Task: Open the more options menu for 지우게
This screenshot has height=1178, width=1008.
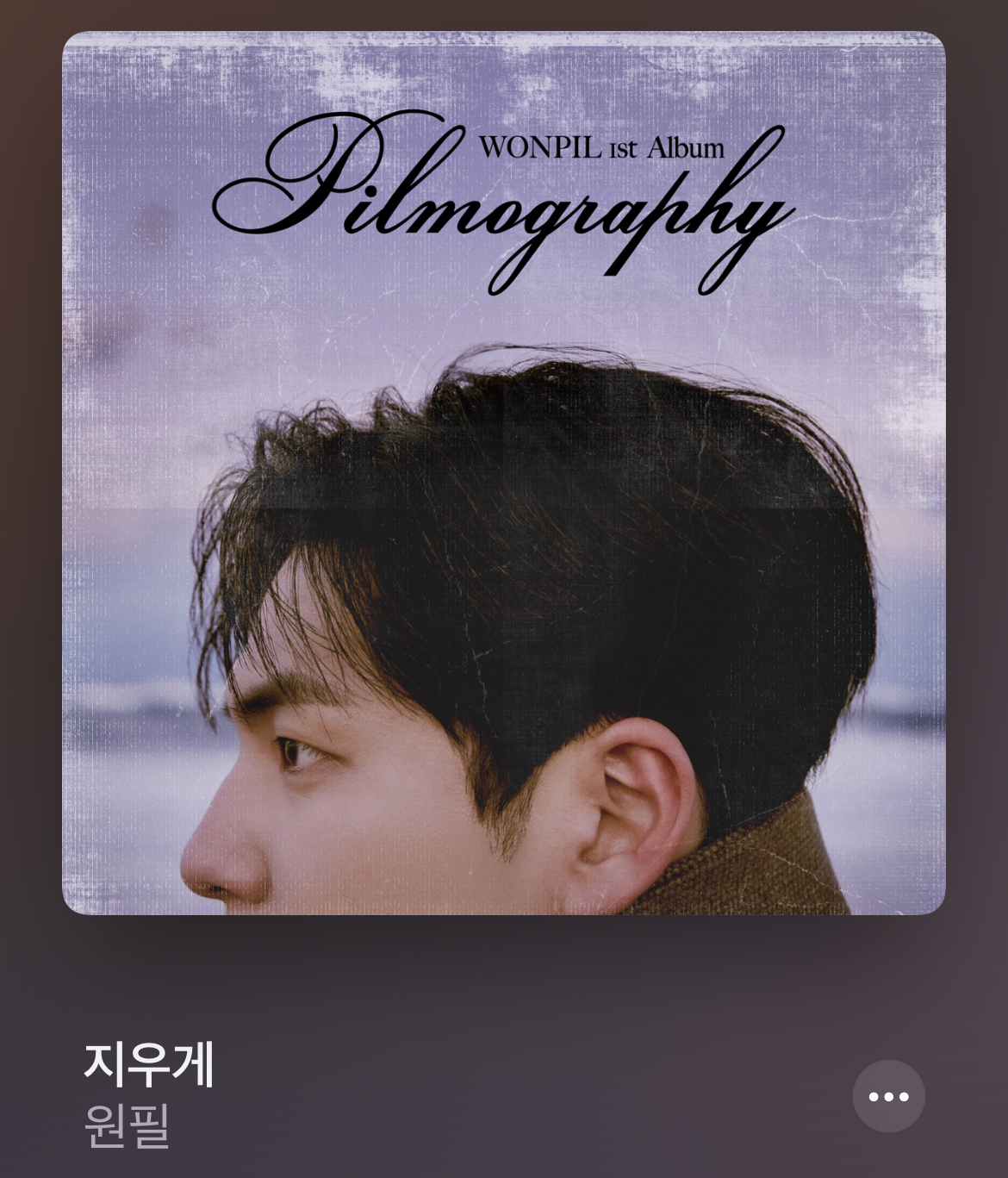Action: coord(888,1096)
